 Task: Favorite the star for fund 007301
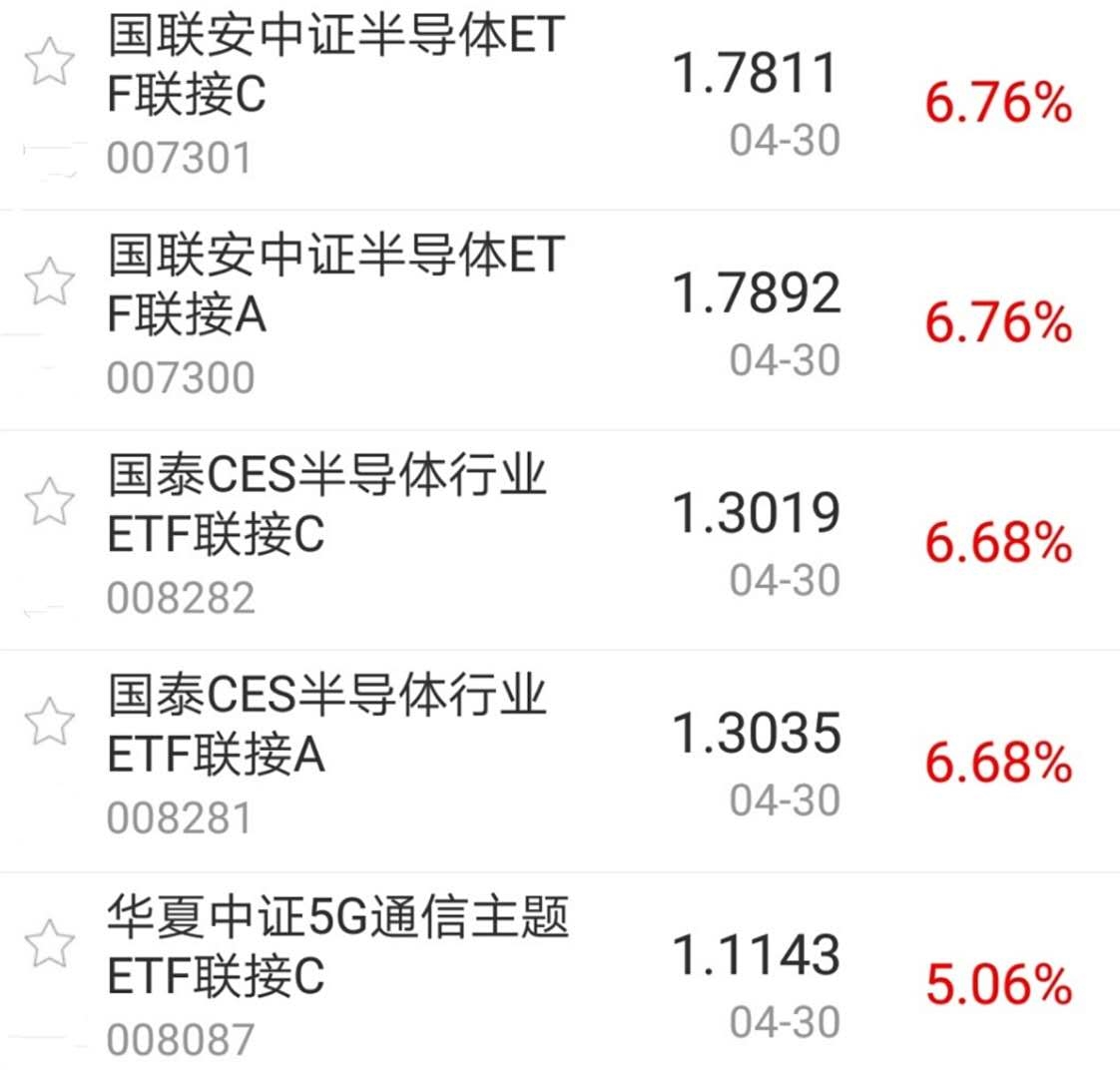pos(49,63)
